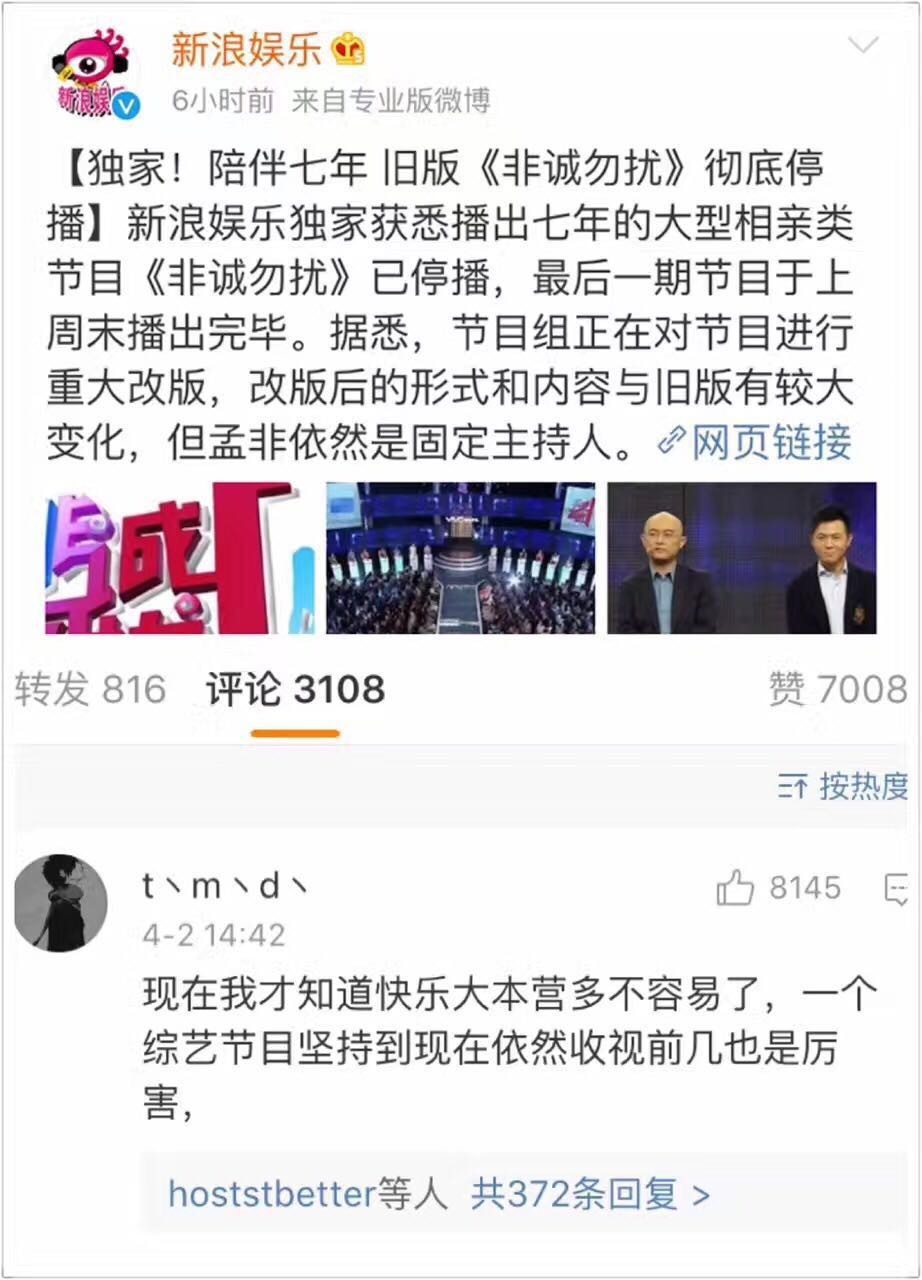Open 新浪娱乐 account name
The height and width of the screenshot is (1280, 922).
246,50
